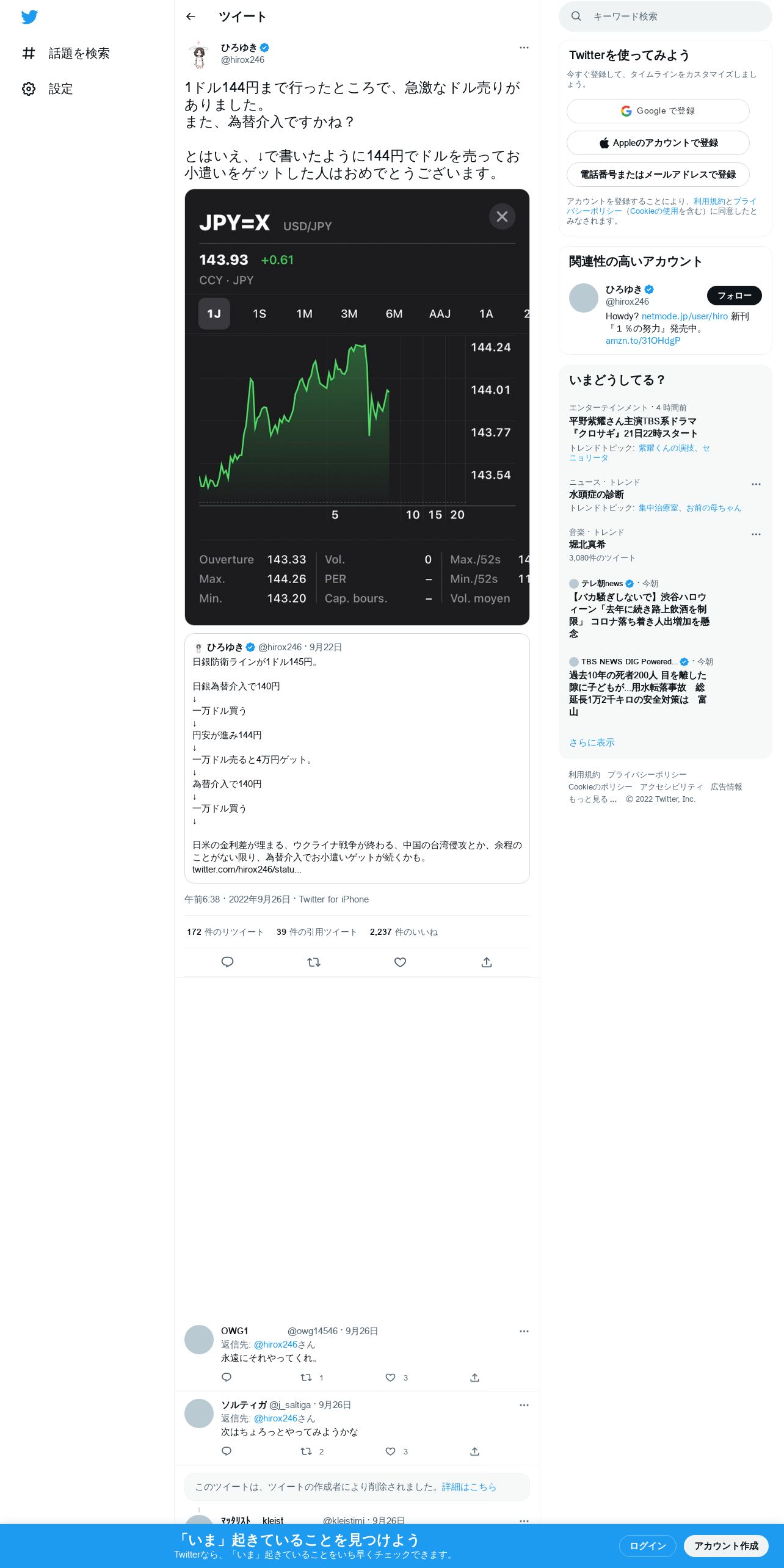784x1568 pixels.
Task: Retweet the main tweet by ひろゆき
Action: 314,962
